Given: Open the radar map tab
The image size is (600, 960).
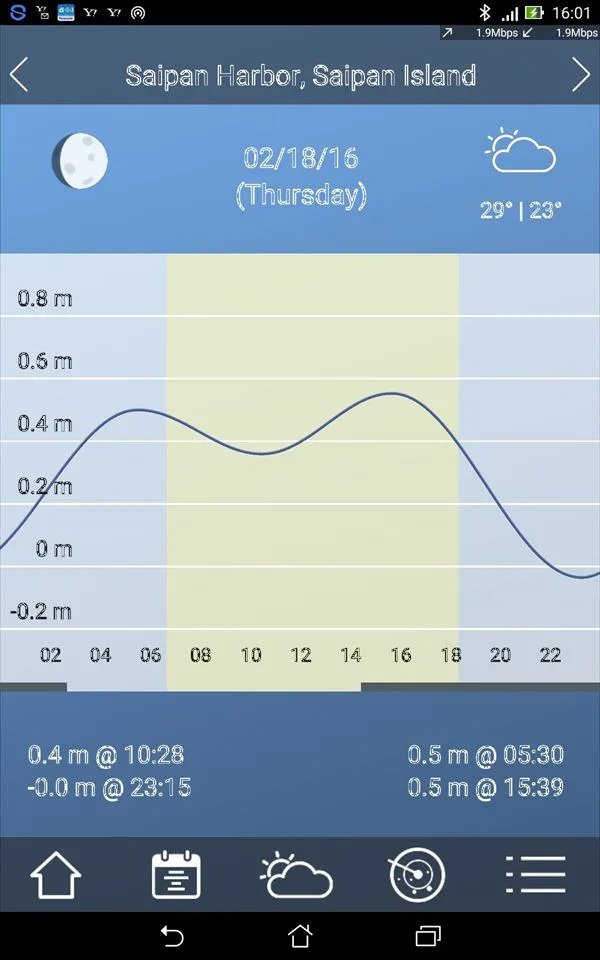Looking at the screenshot, I should [x=417, y=875].
